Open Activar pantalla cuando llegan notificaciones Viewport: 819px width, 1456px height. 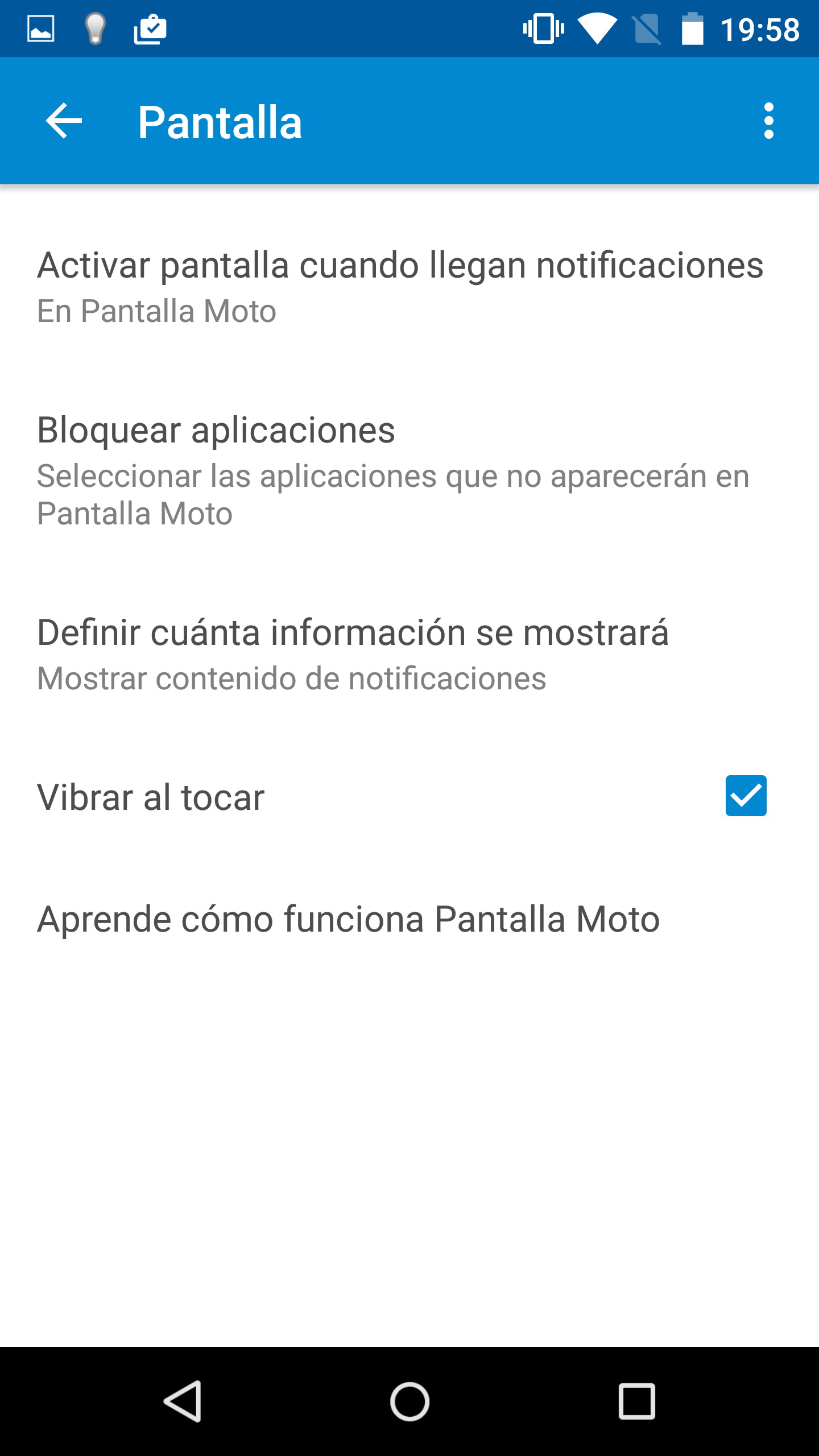[x=400, y=287]
